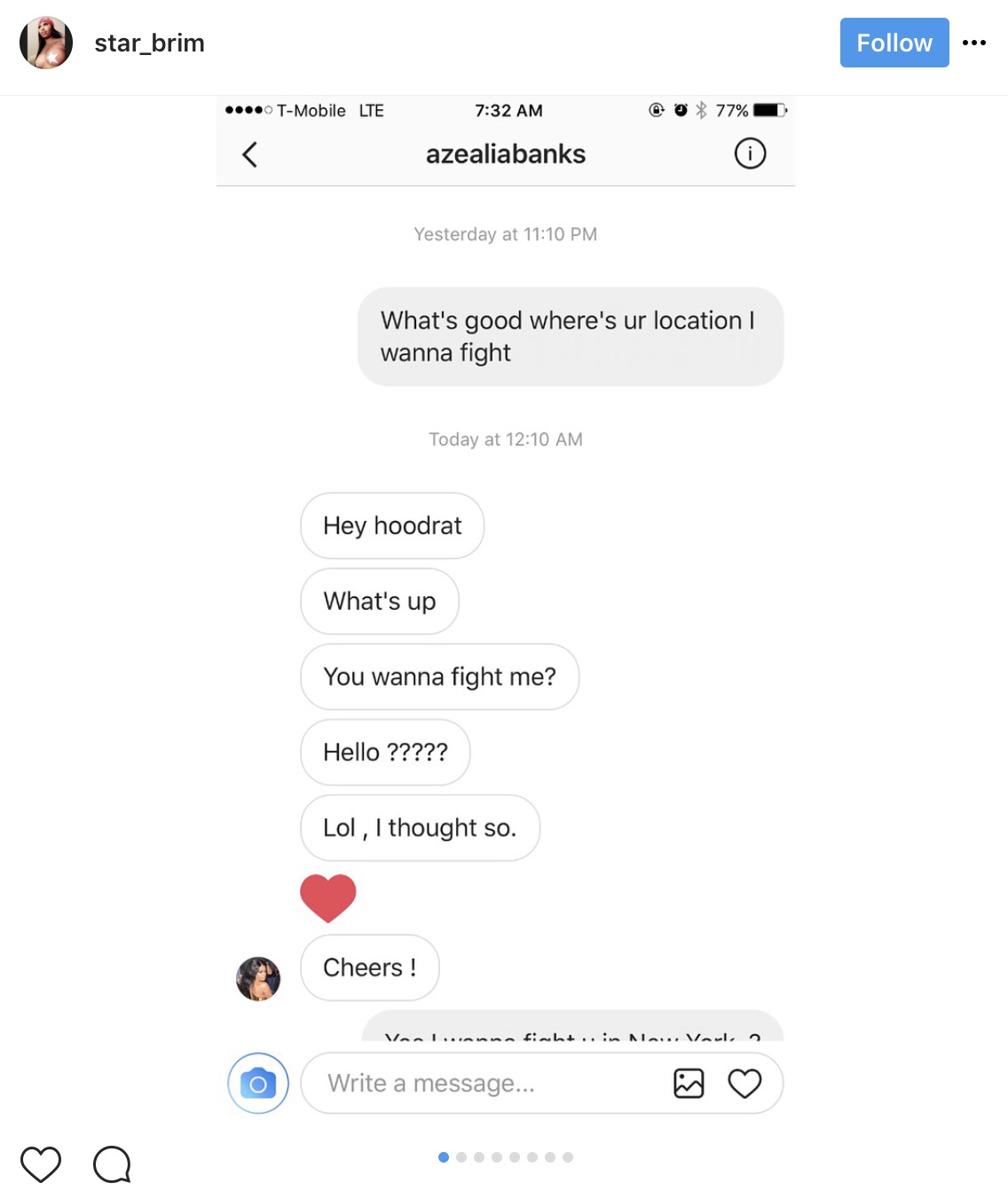
Task: Follow star_brim
Action: pos(894,43)
